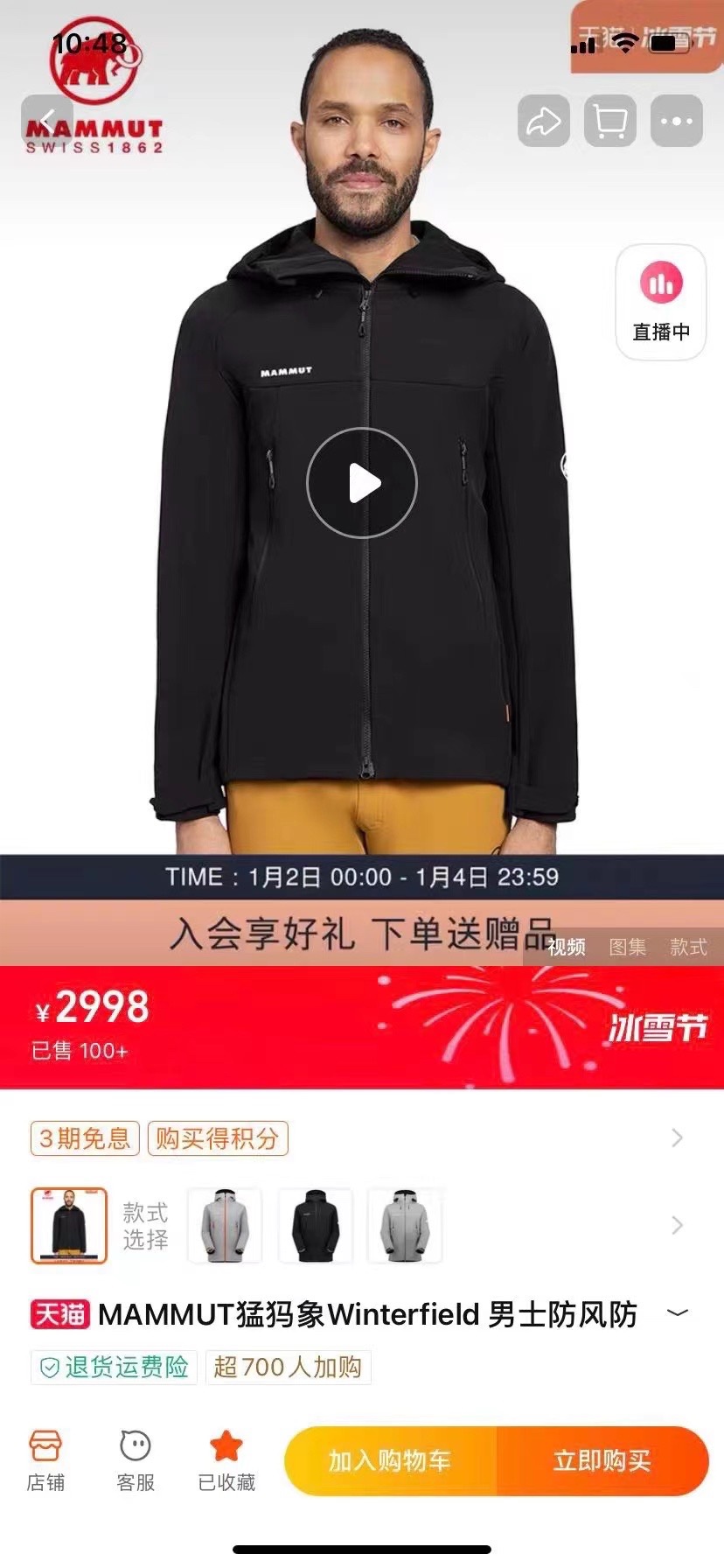Tap 加入购物车 to add to cart
Image resolution: width=724 pixels, height=1568 pixels.
390,1460
